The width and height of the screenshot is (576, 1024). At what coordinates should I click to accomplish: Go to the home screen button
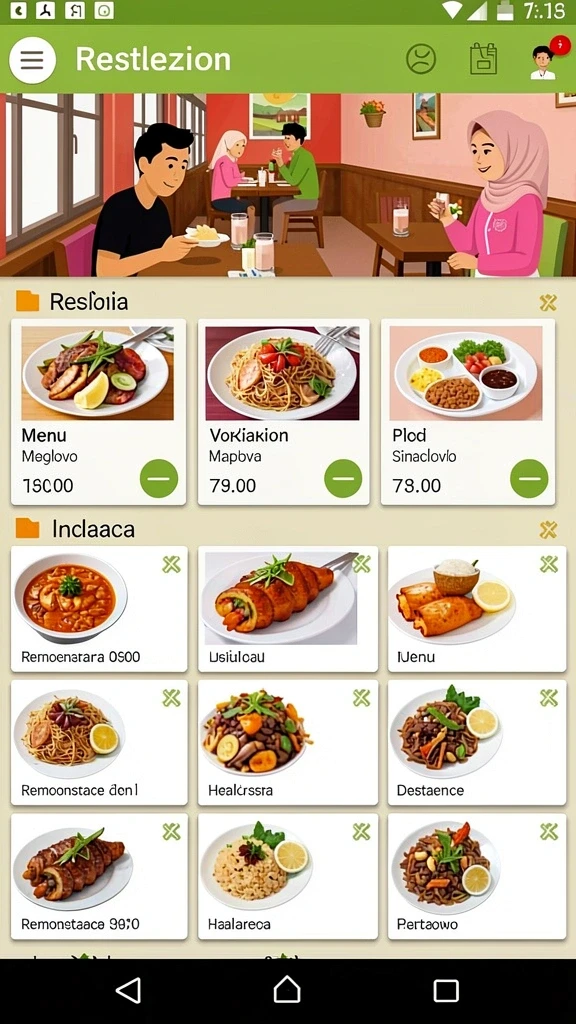[x=287, y=989]
